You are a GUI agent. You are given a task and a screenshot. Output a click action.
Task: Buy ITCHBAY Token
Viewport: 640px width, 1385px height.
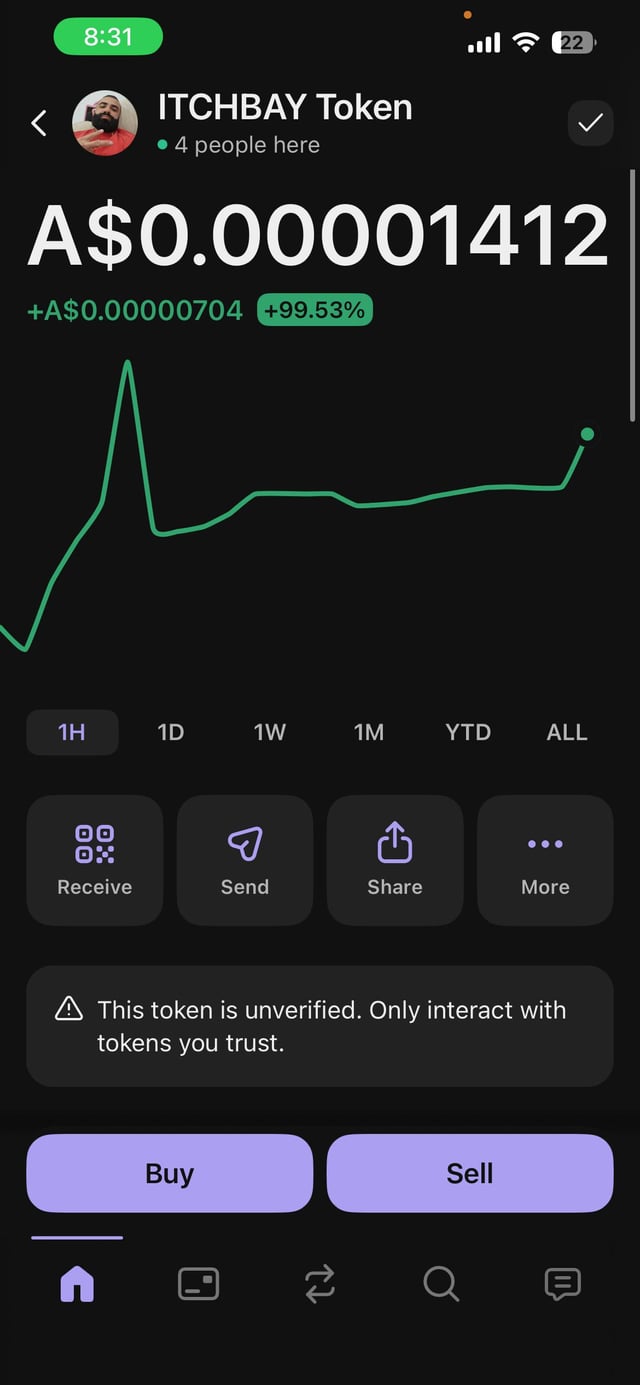pos(170,1173)
